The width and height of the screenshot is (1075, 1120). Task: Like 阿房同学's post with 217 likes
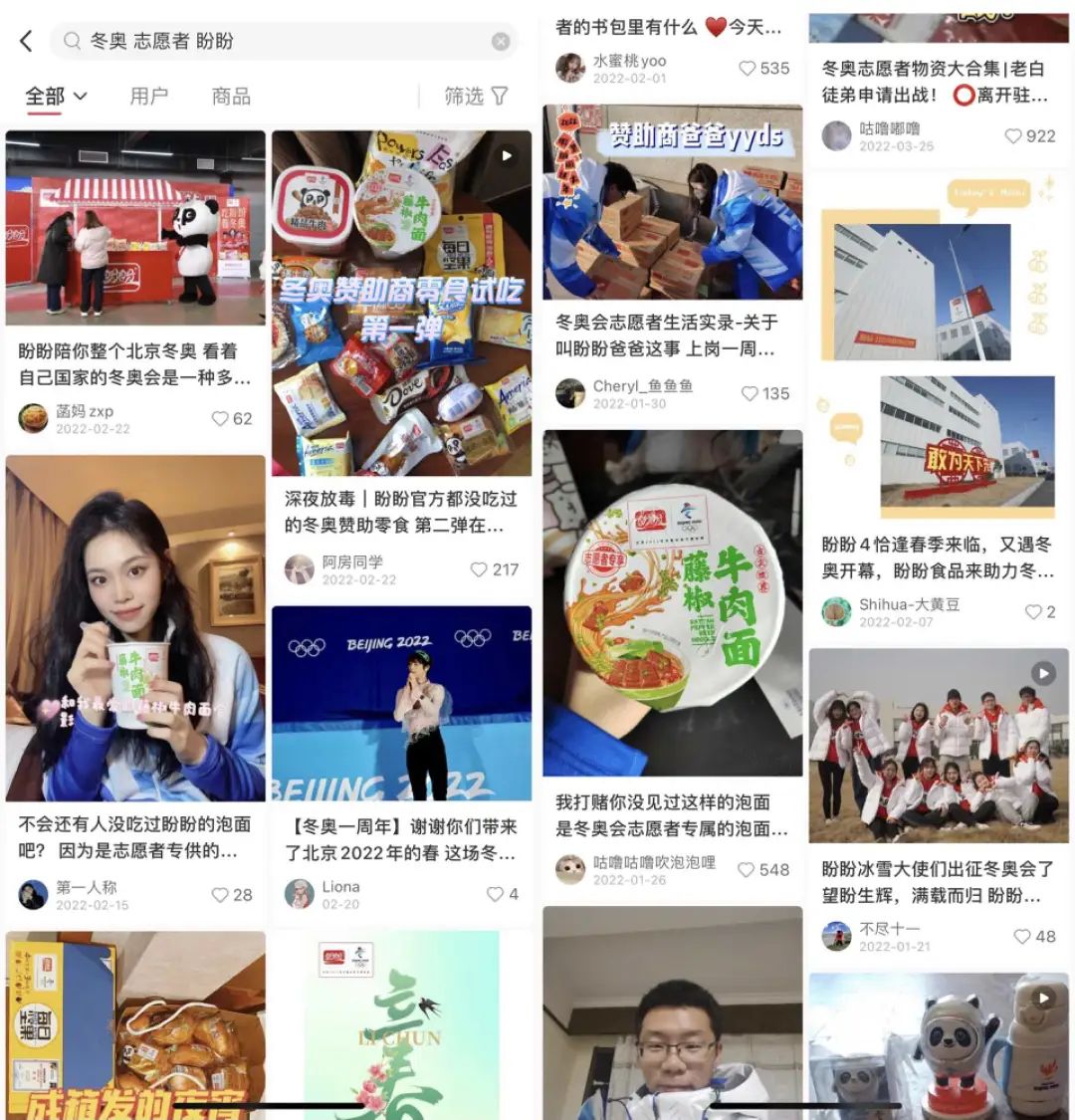pos(480,569)
